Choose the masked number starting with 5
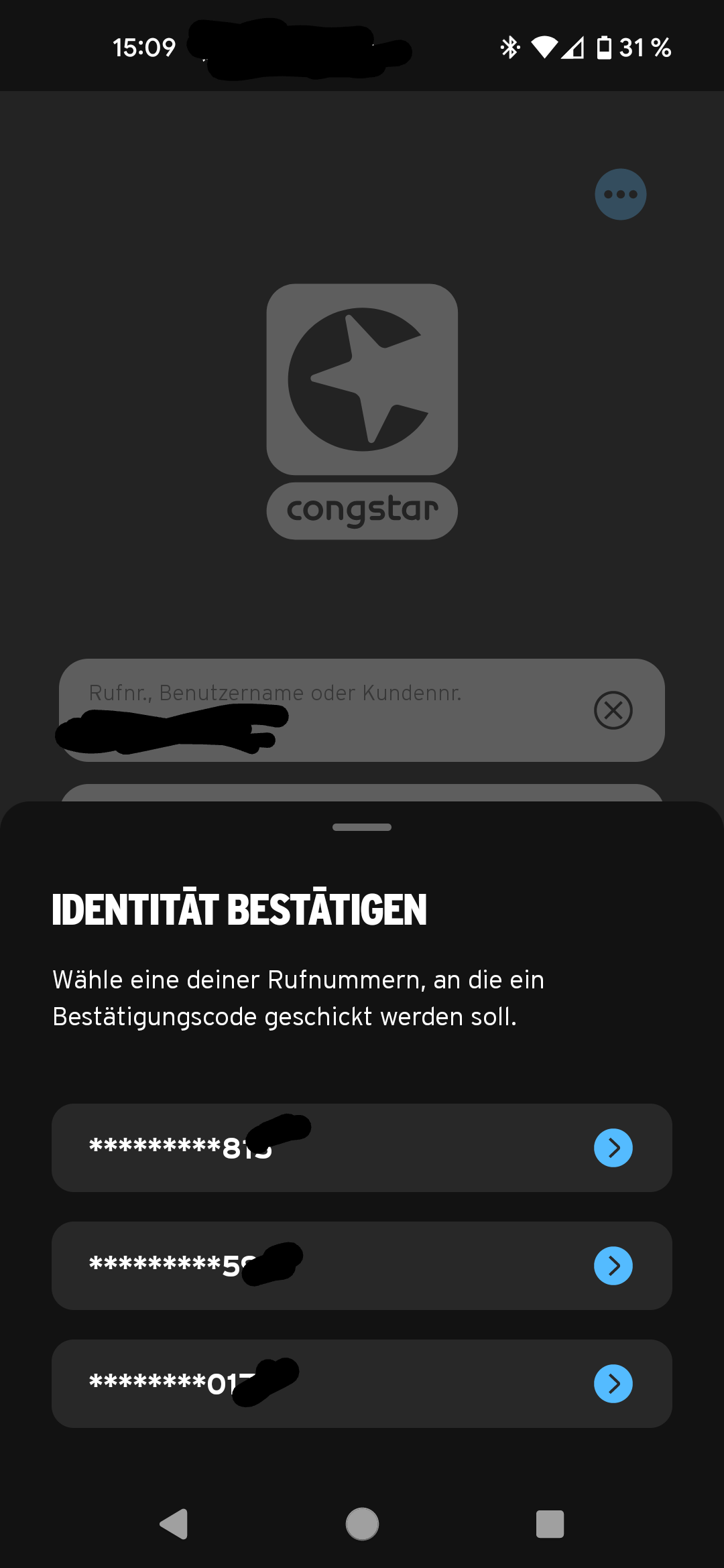This screenshot has height=1568, width=724. [361, 1265]
